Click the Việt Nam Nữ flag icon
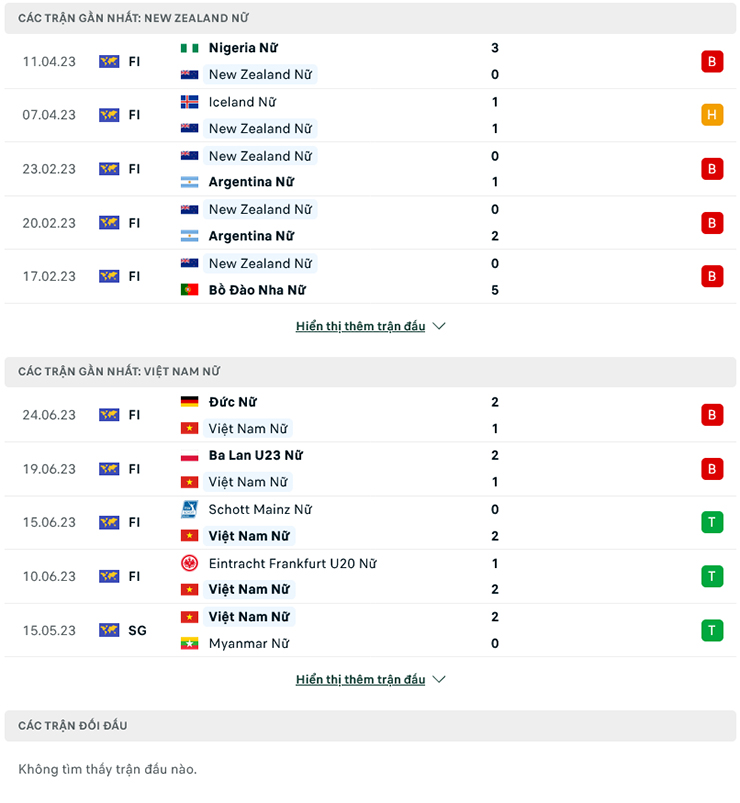Viewport: 740px width, 803px height. click(190, 428)
